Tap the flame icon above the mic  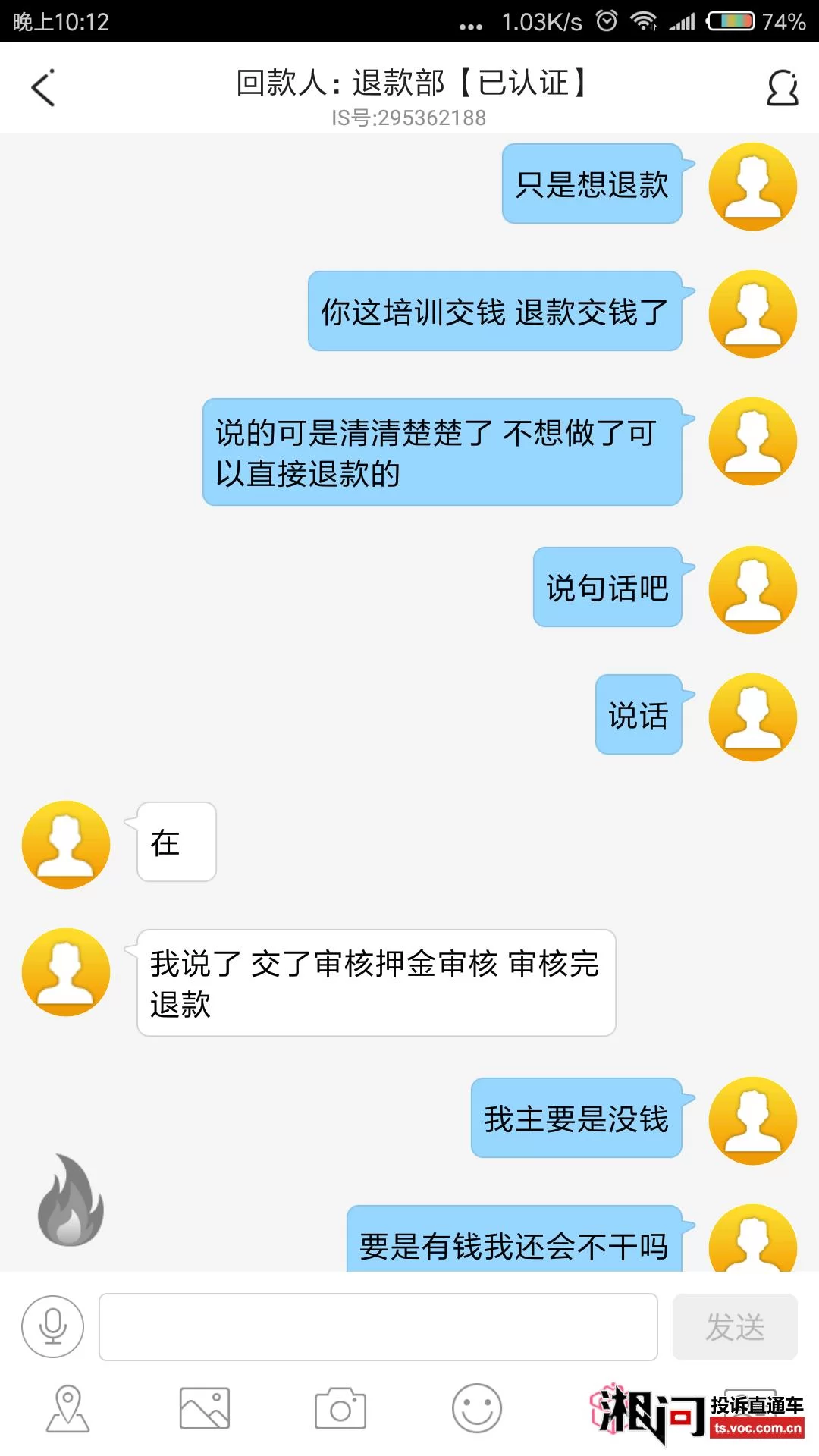pyautogui.click(x=71, y=1200)
